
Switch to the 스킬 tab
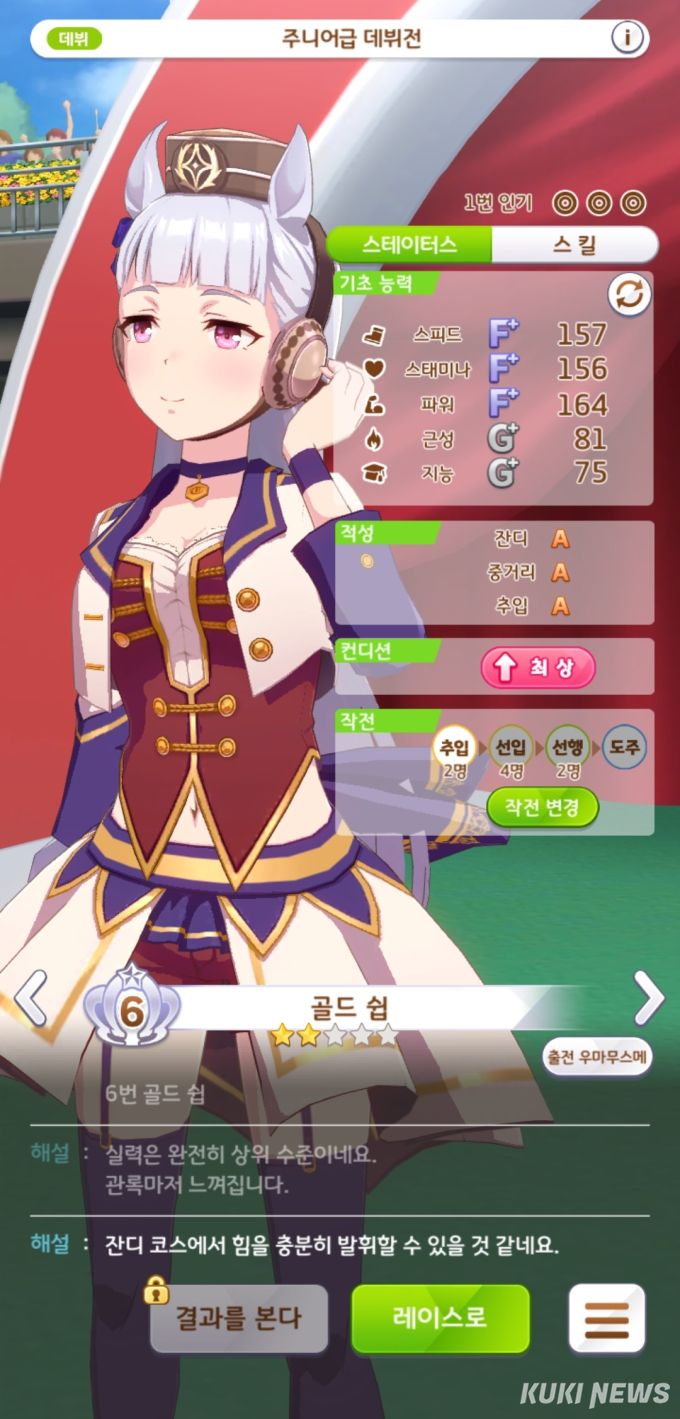(575, 244)
